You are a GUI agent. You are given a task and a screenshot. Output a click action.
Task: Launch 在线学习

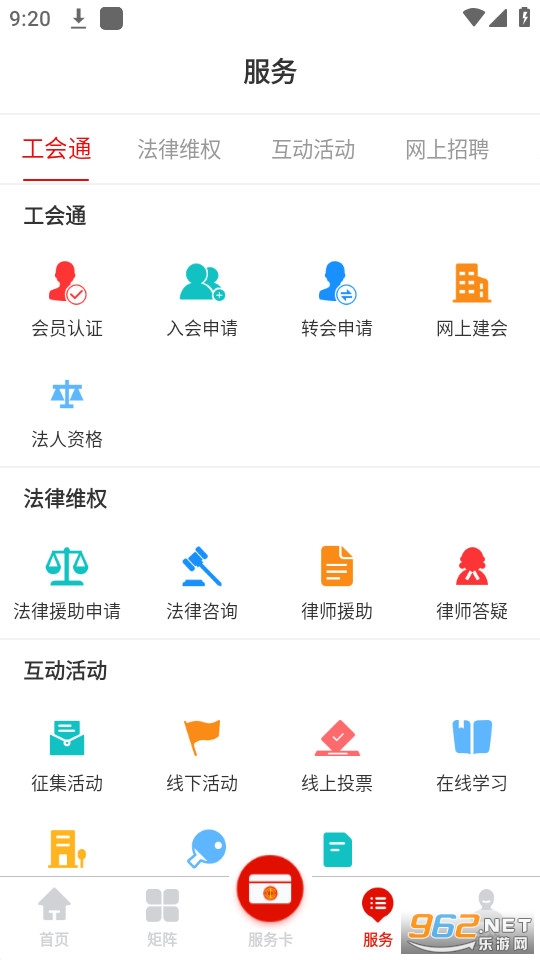click(x=471, y=755)
